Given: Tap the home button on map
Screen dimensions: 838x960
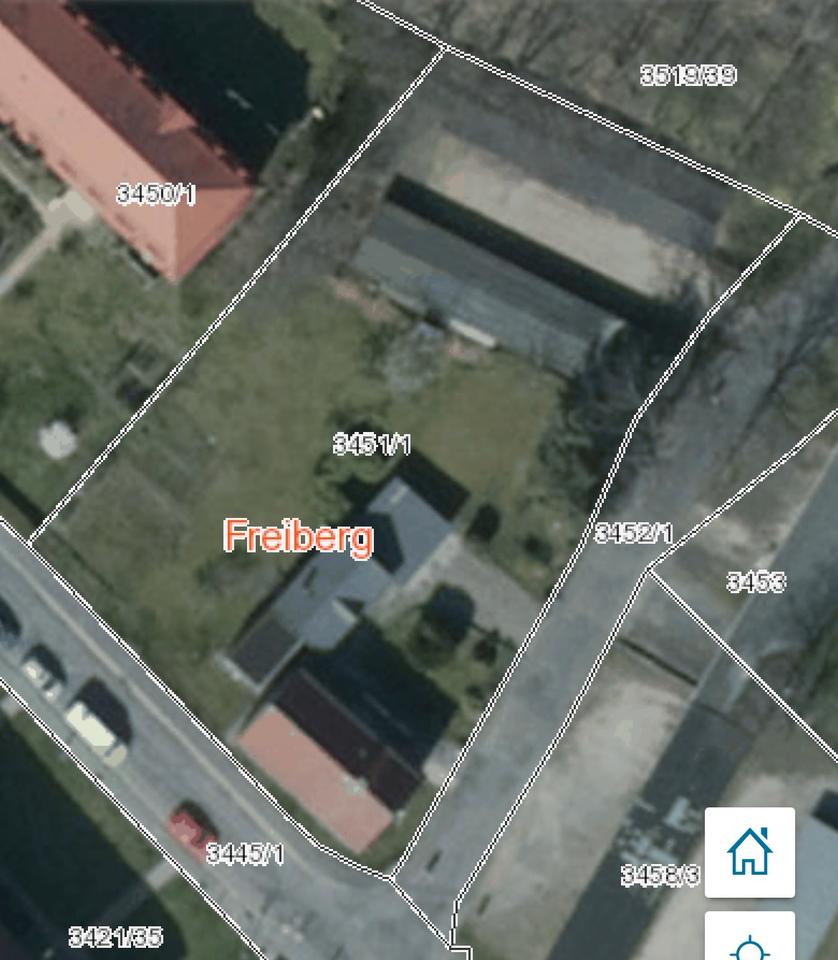Looking at the screenshot, I should pyautogui.click(x=749, y=852).
